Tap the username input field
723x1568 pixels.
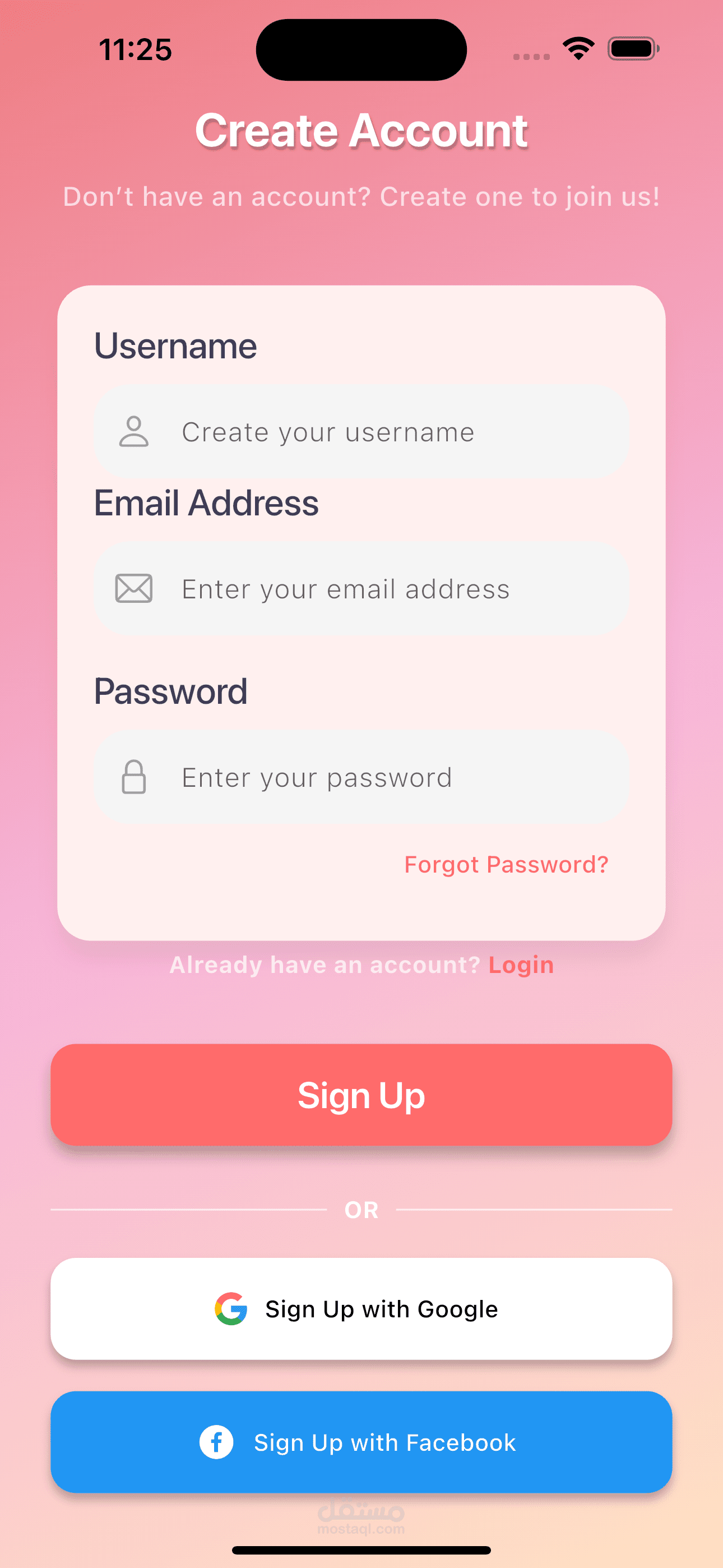tap(361, 432)
